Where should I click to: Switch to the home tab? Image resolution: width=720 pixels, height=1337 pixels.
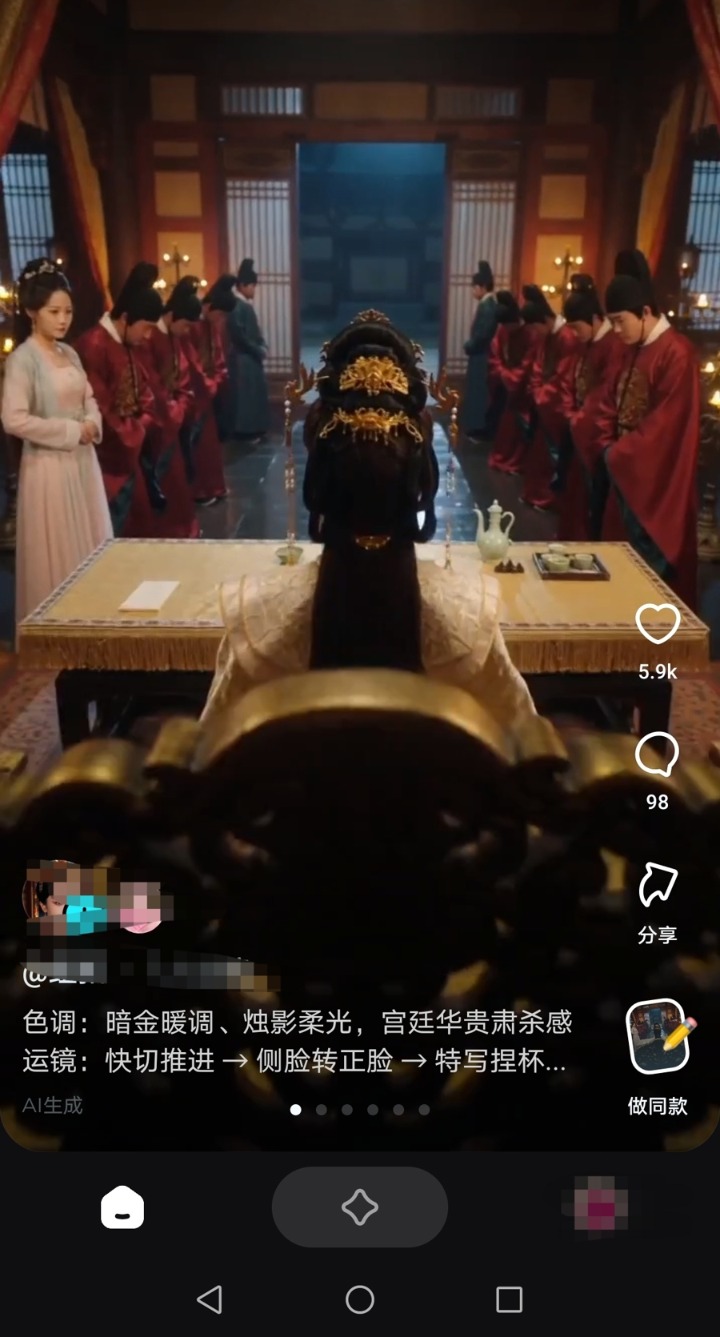(122, 1208)
